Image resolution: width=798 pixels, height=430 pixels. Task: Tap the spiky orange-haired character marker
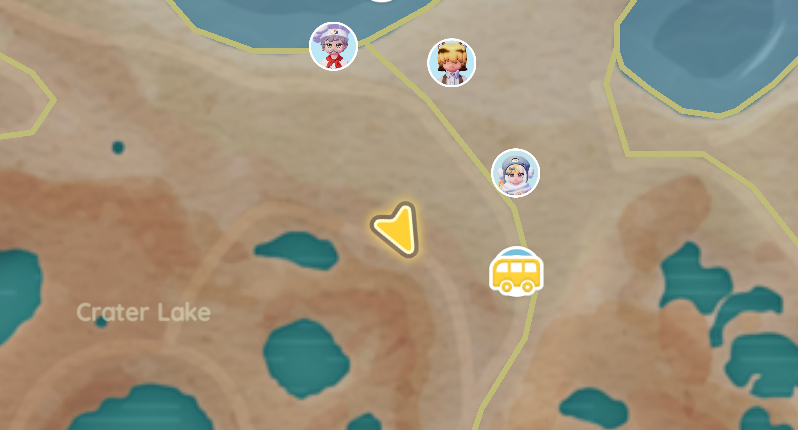(x=451, y=63)
